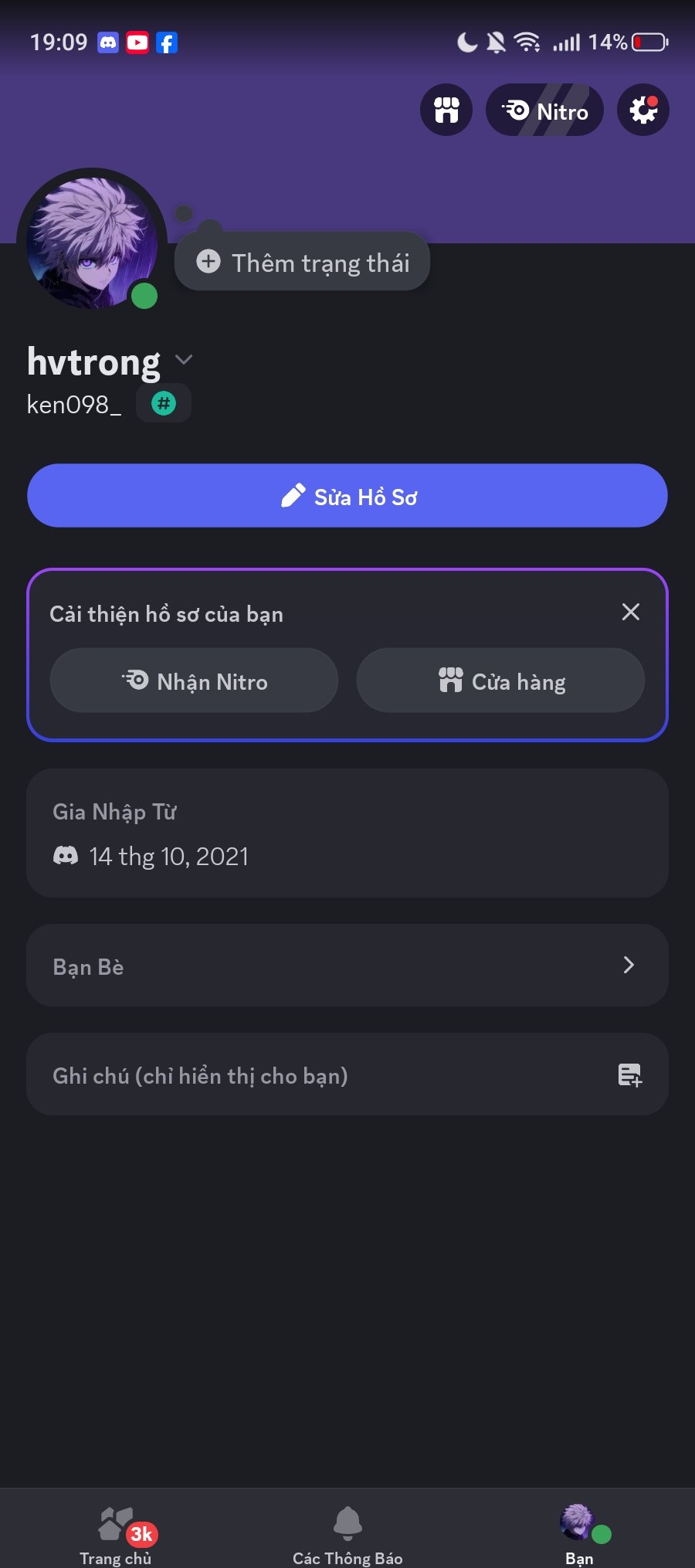Image resolution: width=695 pixels, height=1568 pixels.
Task: Add a status with Thêm trạng thái
Action: pyautogui.click(x=303, y=262)
